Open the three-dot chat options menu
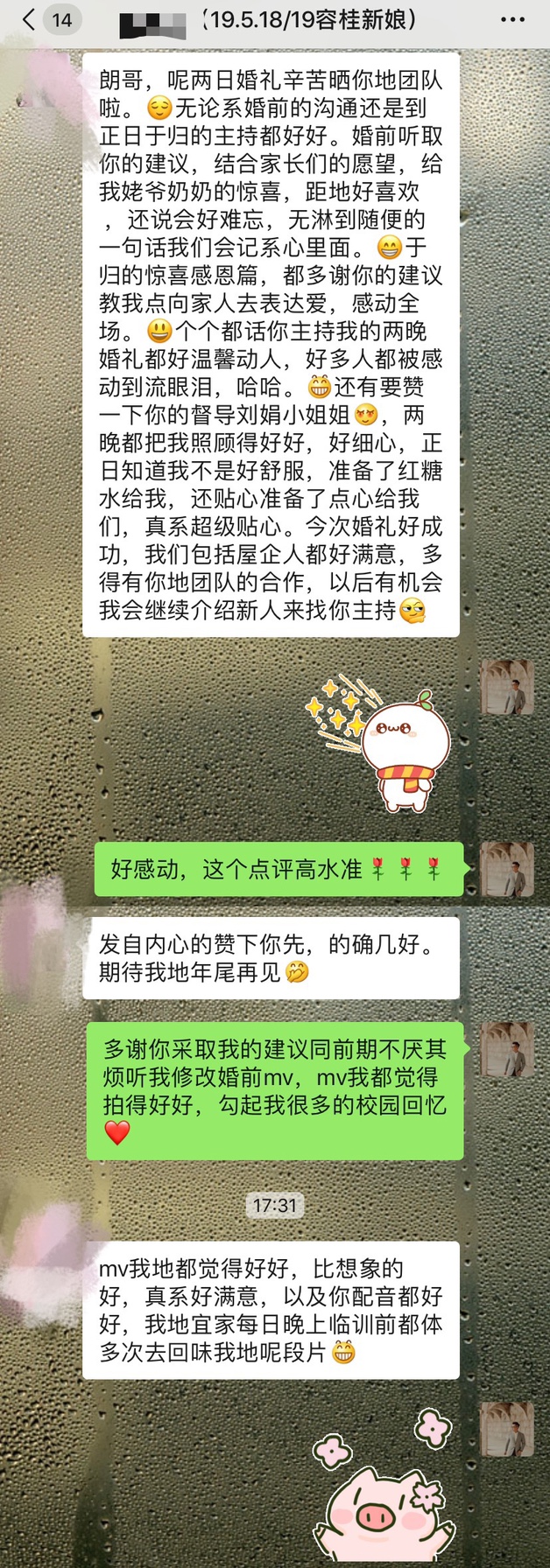The height and width of the screenshot is (1568, 550). tap(513, 19)
